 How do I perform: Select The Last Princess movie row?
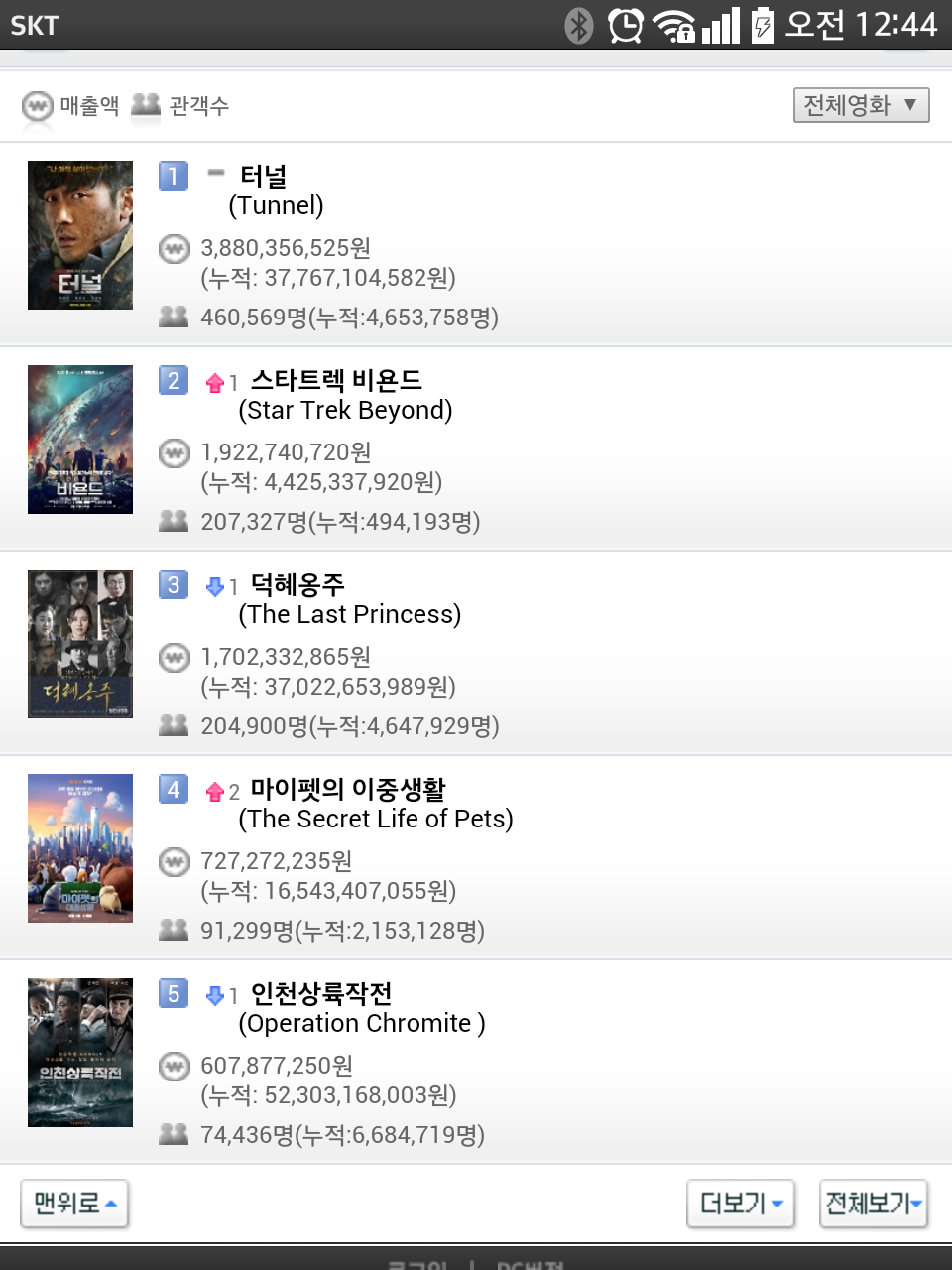[x=297, y=585]
